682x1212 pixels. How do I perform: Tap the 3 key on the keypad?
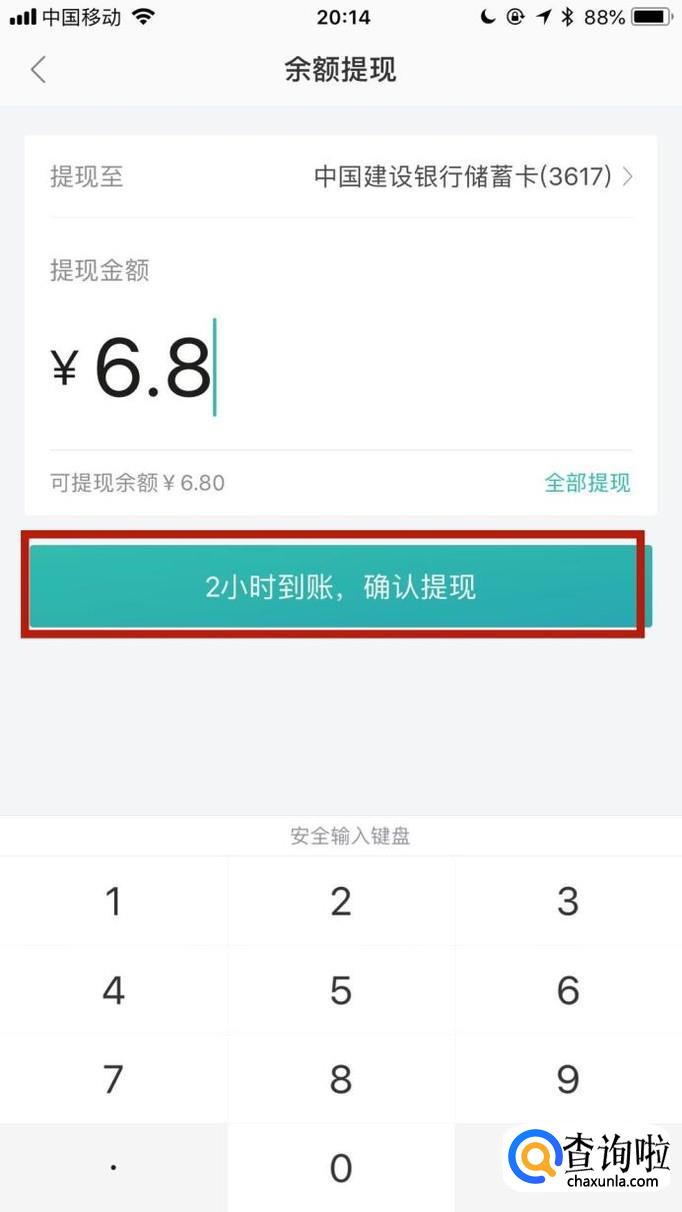point(568,902)
